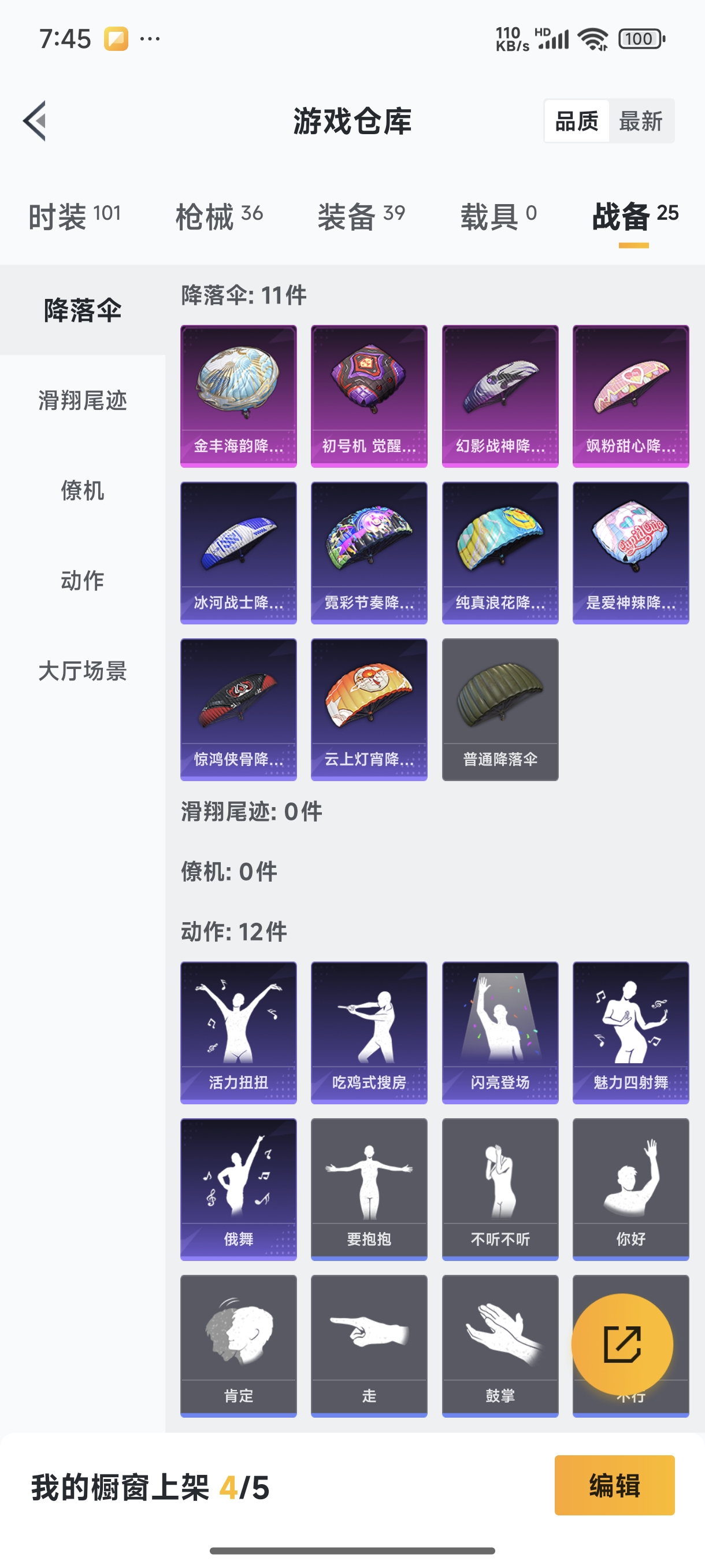Select the 要抱抱 emote

point(369,1189)
